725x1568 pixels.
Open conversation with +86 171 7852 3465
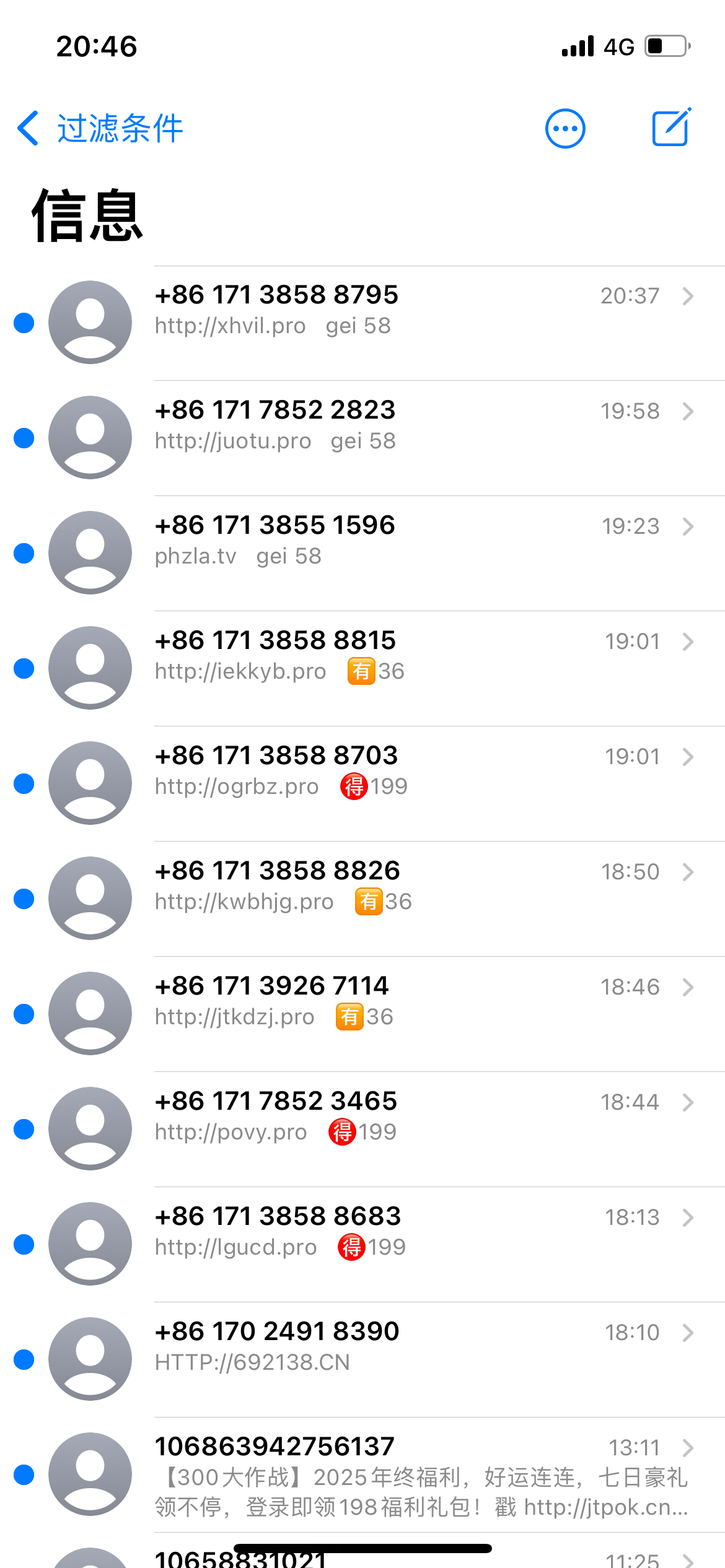pyautogui.click(x=397, y=1117)
